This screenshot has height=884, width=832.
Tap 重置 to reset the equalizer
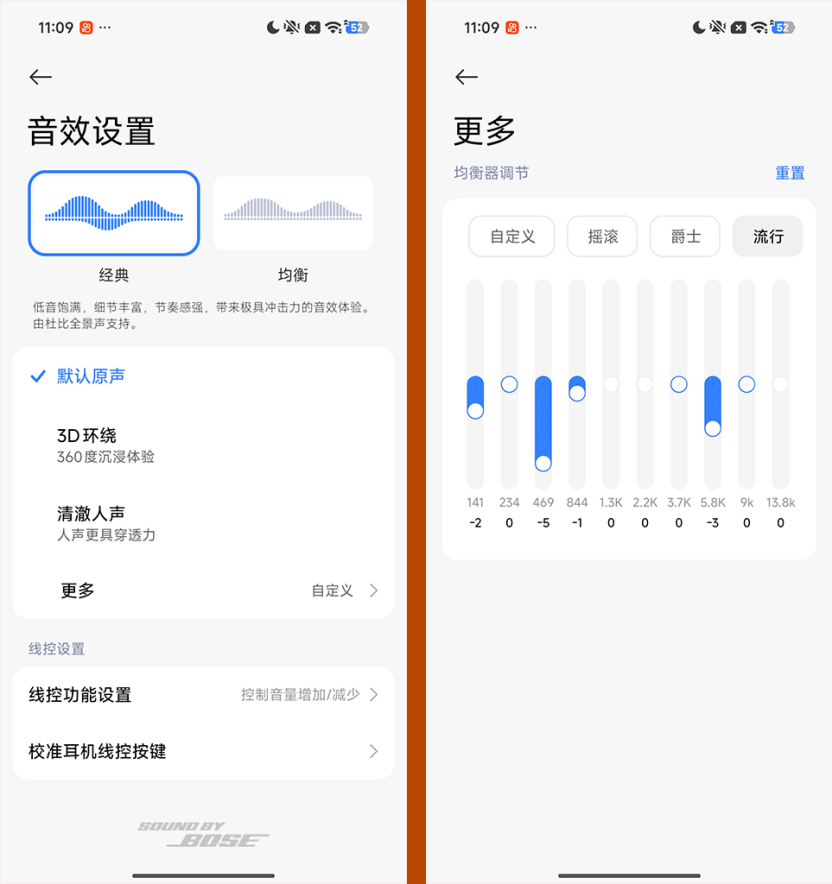point(790,173)
